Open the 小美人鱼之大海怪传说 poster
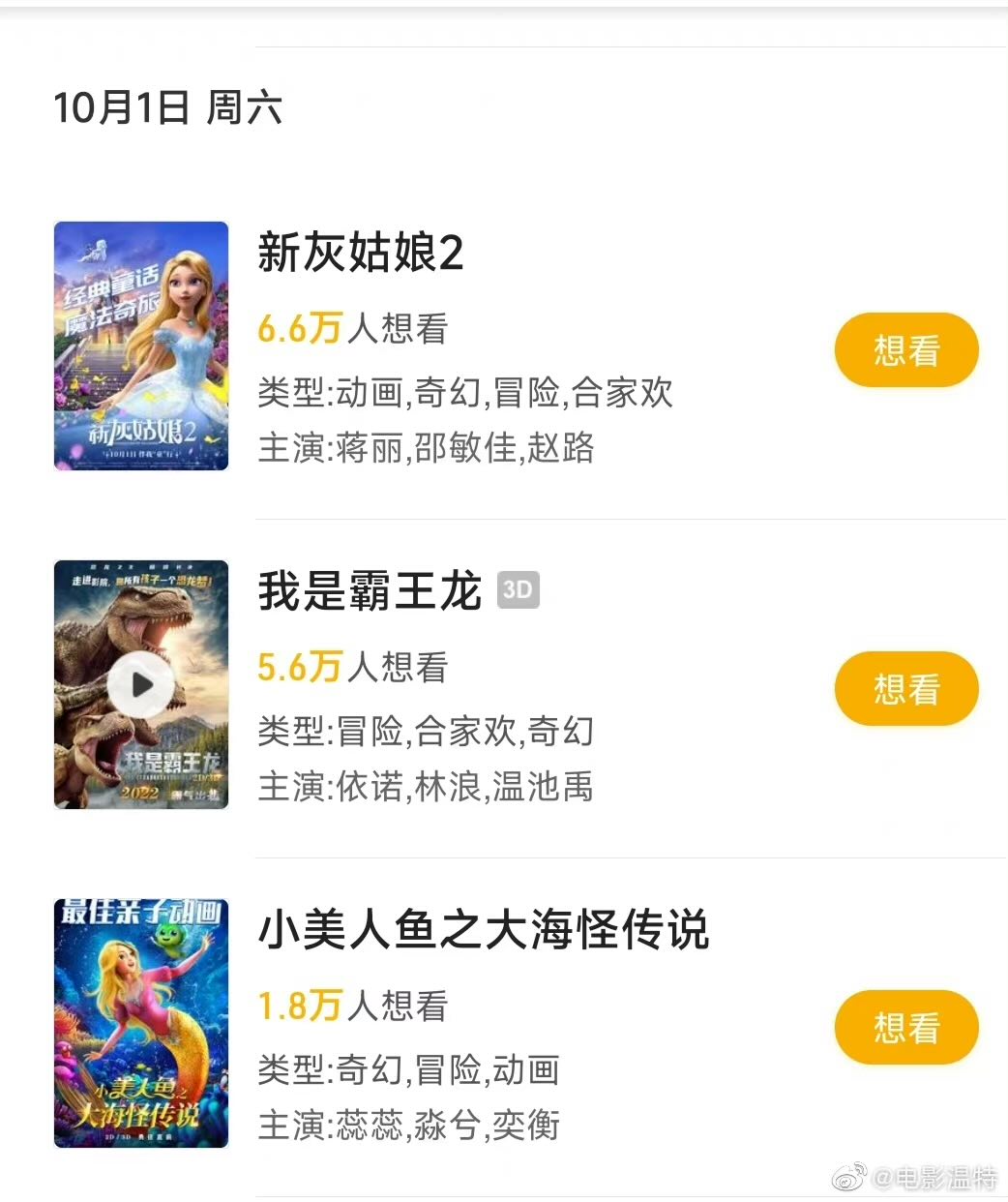 click(141, 1023)
